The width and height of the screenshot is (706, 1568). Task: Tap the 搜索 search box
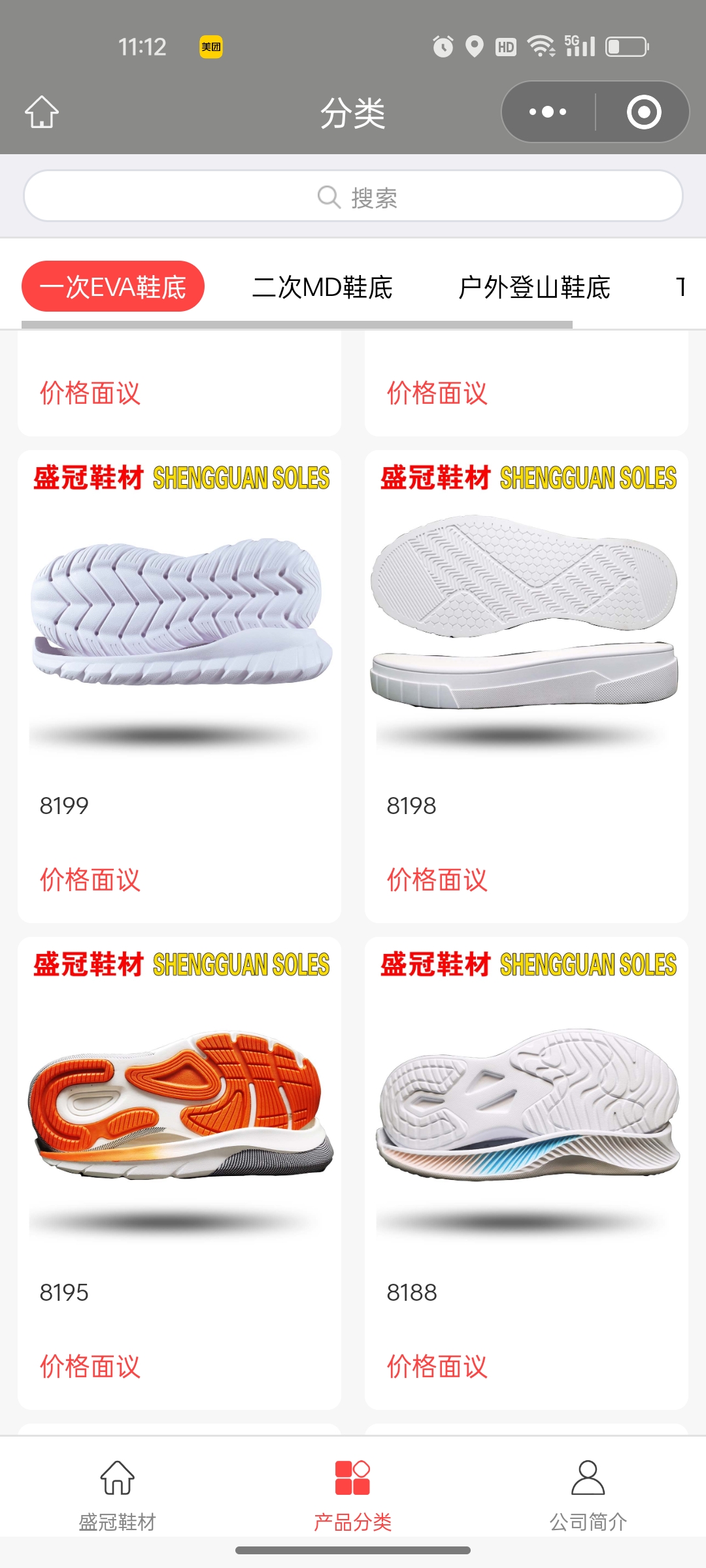click(x=353, y=197)
